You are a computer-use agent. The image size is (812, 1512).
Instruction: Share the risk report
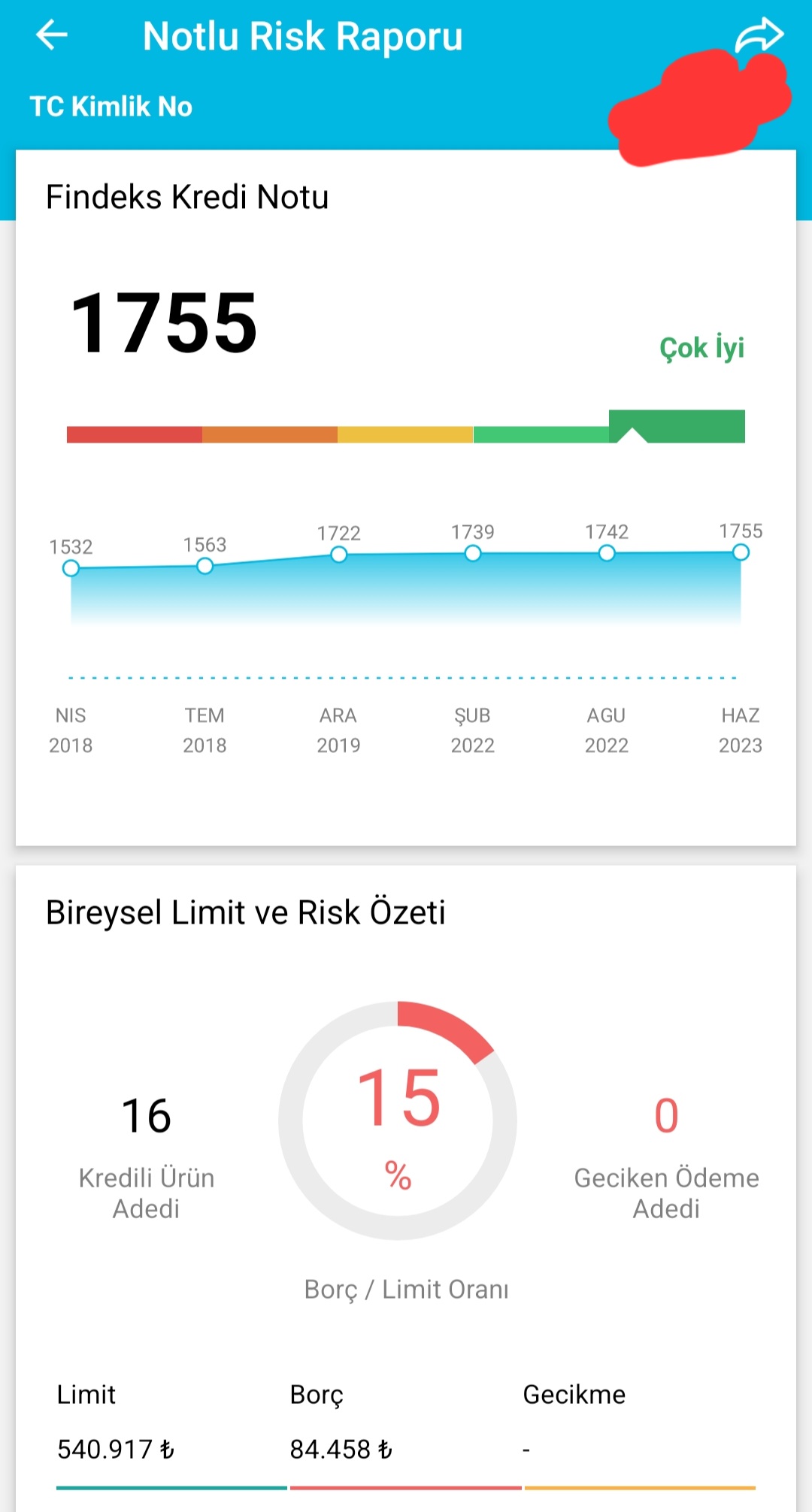click(759, 35)
